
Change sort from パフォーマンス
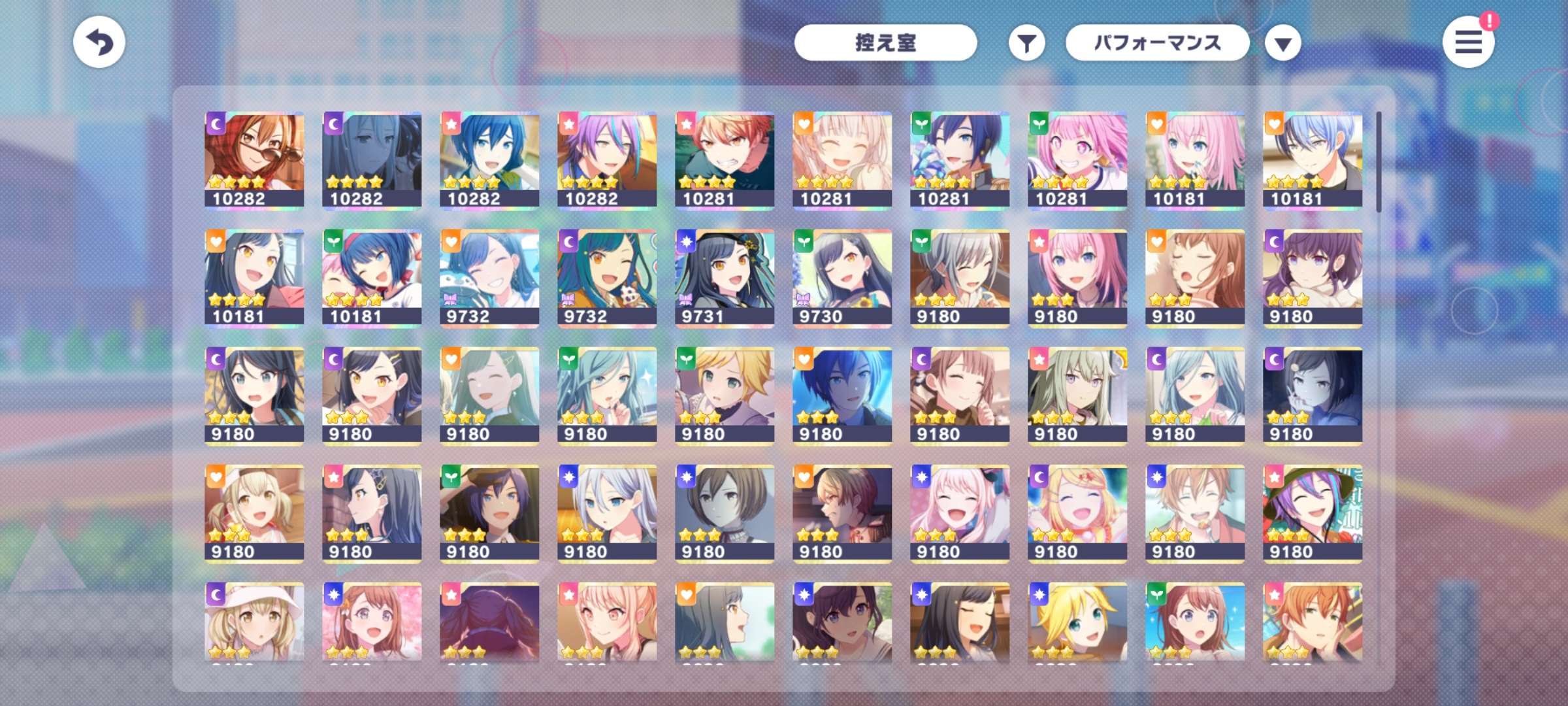tap(1157, 43)
